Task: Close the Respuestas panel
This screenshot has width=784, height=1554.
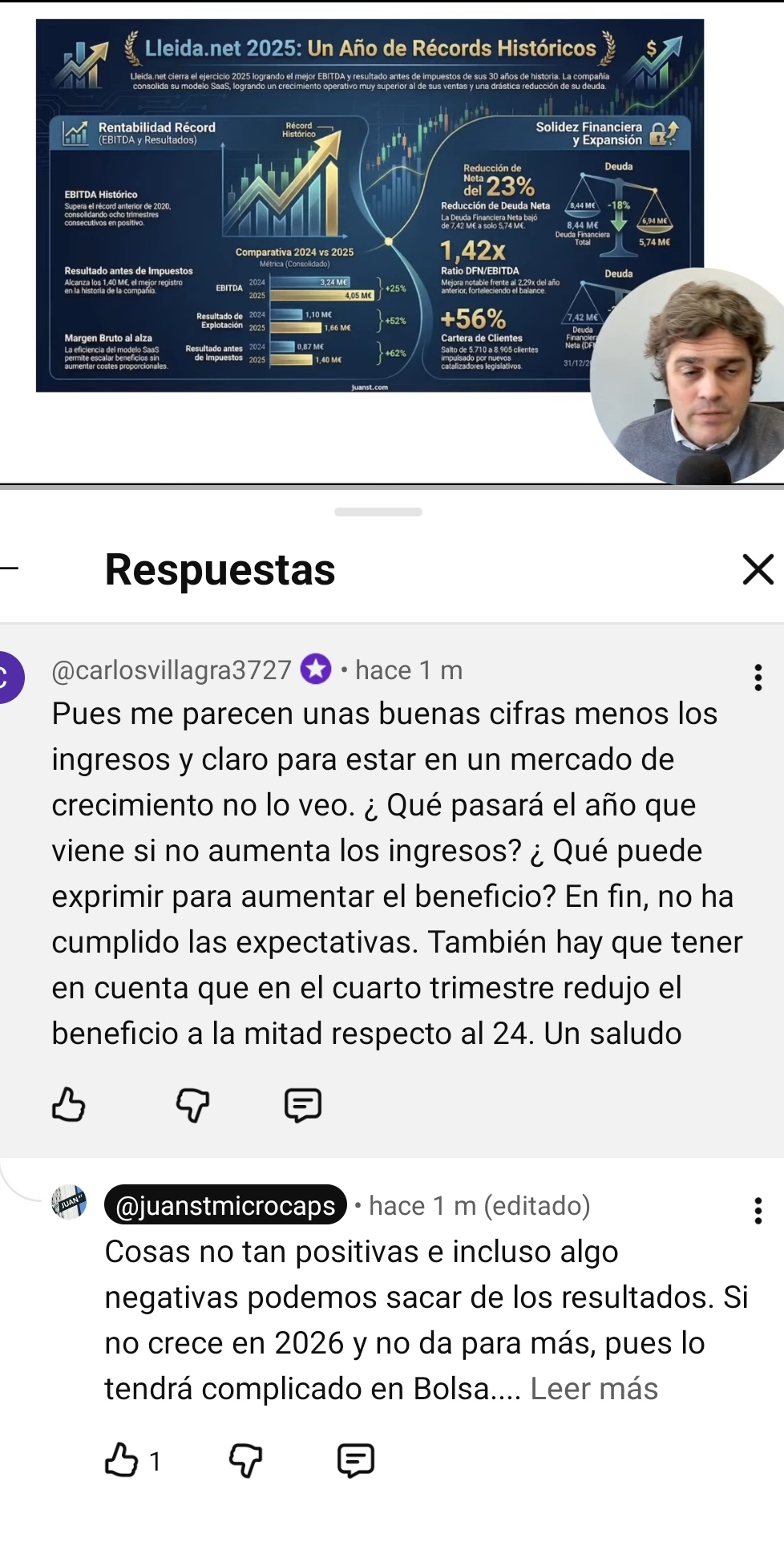Action: (758, 569)
